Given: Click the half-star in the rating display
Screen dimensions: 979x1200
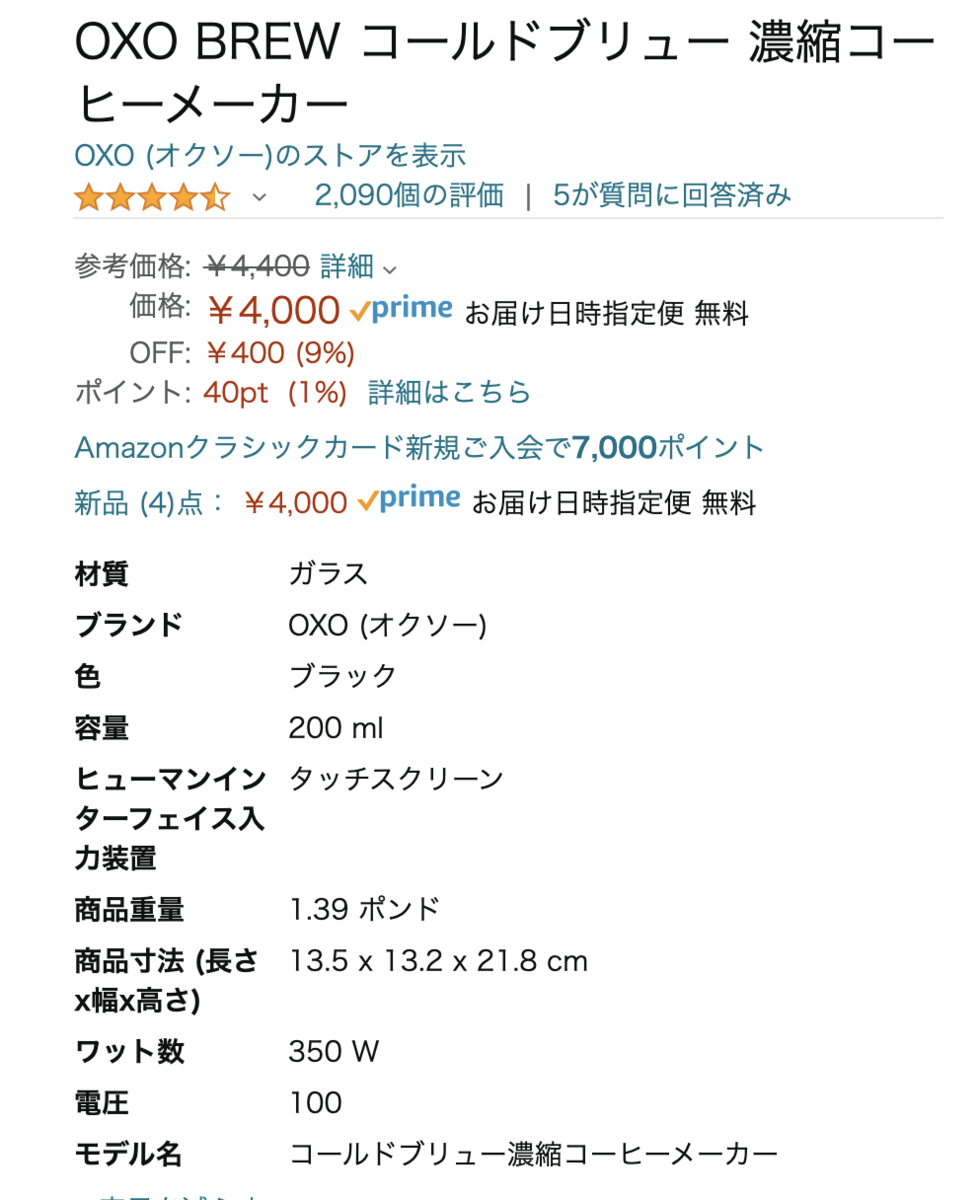Looking at the screenshot, I should 213,196.
